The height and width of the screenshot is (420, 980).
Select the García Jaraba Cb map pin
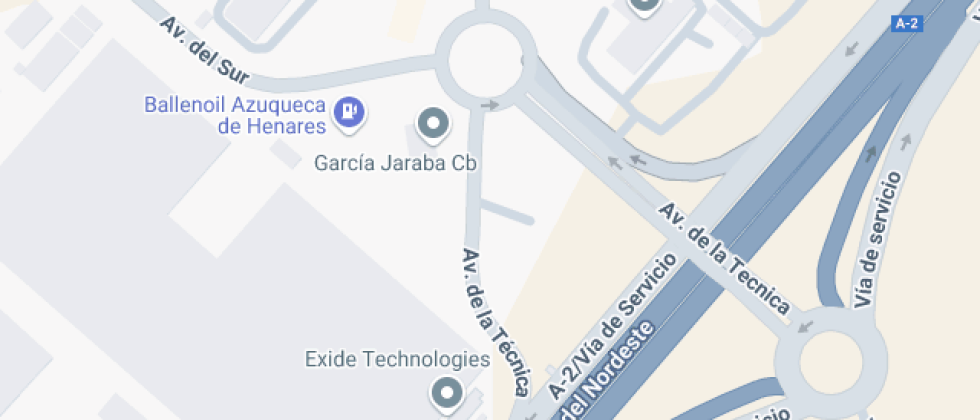433,124
